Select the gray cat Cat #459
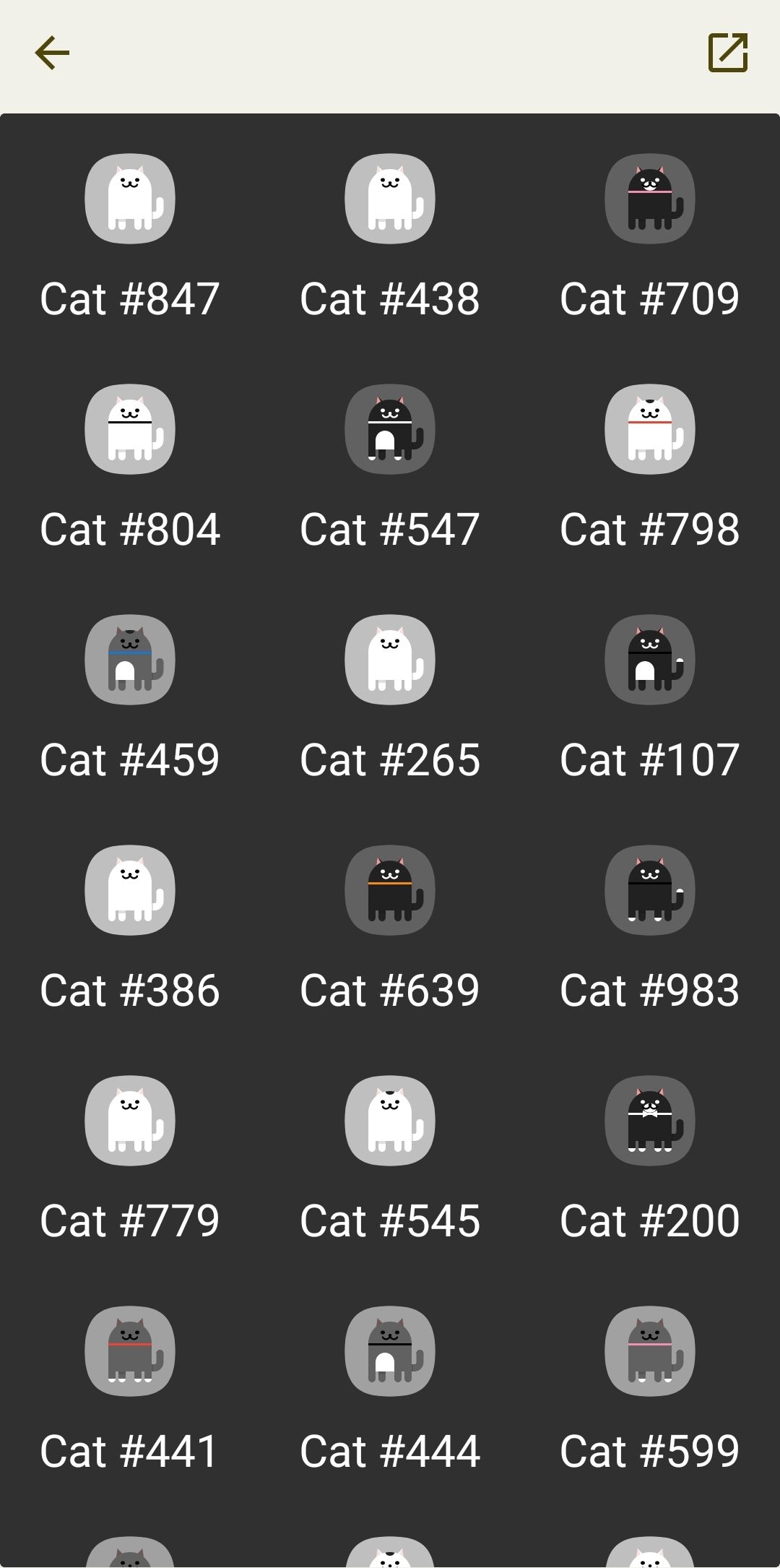This screenshot has width=780, height=1568. (130, 660)
